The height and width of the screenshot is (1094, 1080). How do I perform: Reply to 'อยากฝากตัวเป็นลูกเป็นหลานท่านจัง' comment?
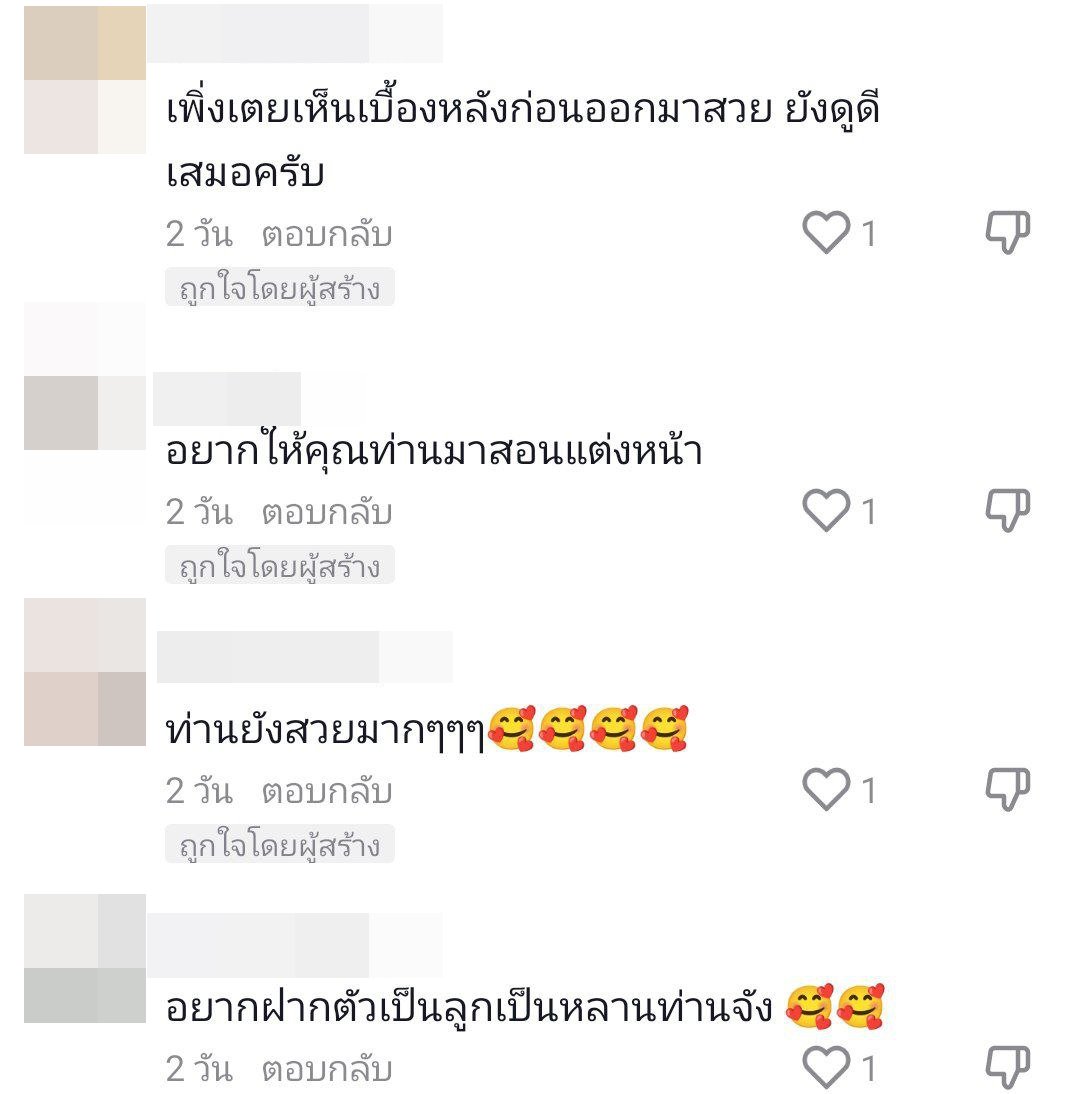click(326, 1070)
